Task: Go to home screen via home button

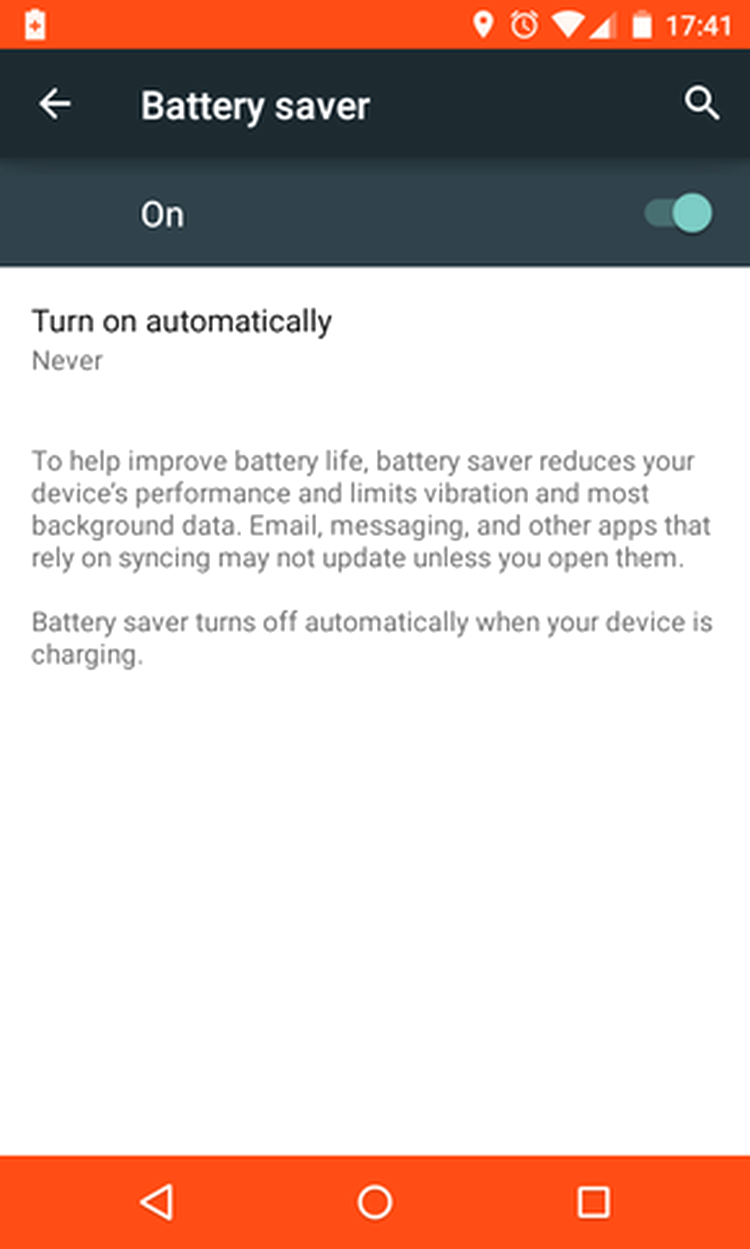Action: 375,1202
